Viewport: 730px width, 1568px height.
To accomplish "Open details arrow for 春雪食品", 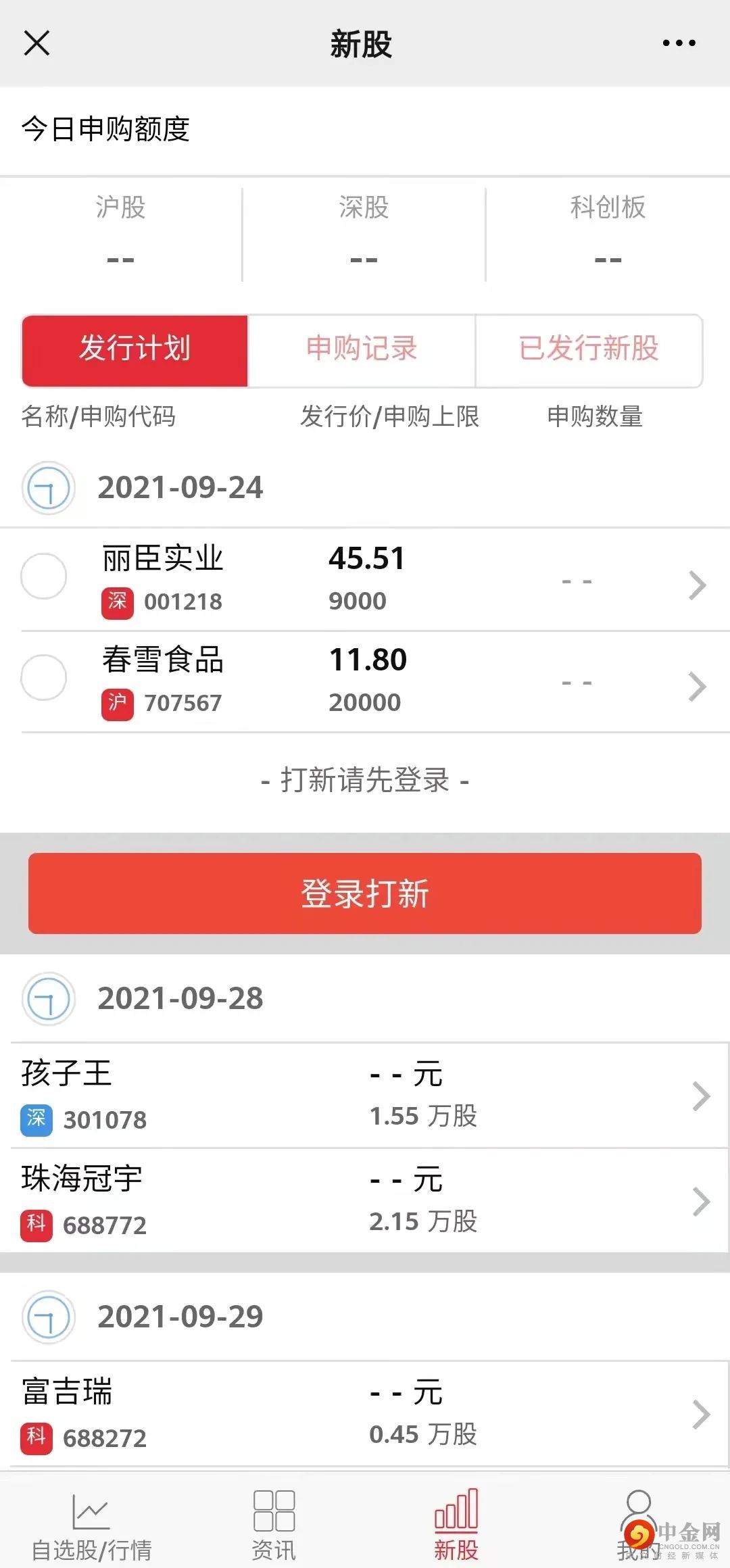I will pos(697,687).
